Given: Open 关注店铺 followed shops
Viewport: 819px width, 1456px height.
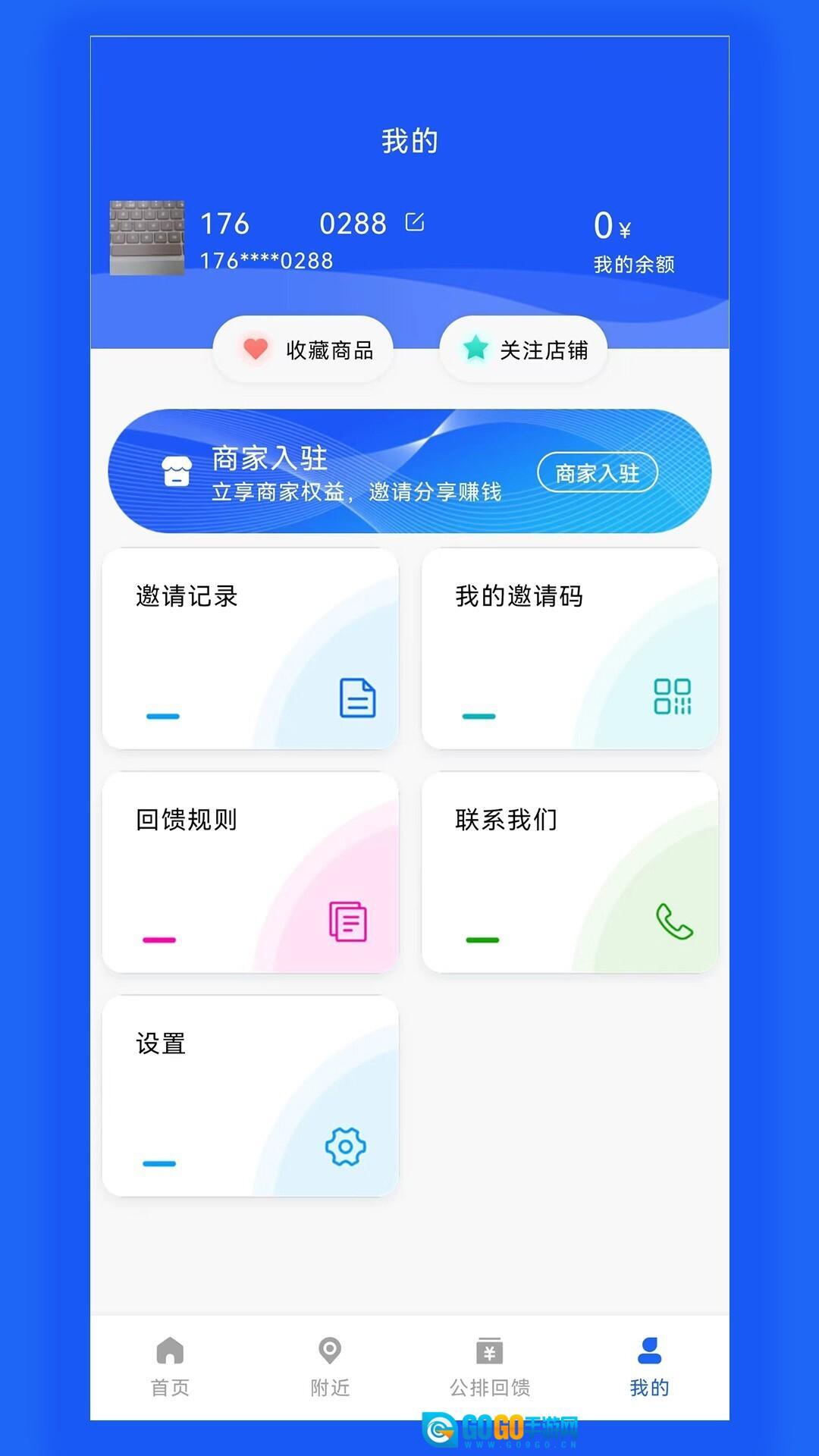Looking at the screenshot, I should coord(523,350).
